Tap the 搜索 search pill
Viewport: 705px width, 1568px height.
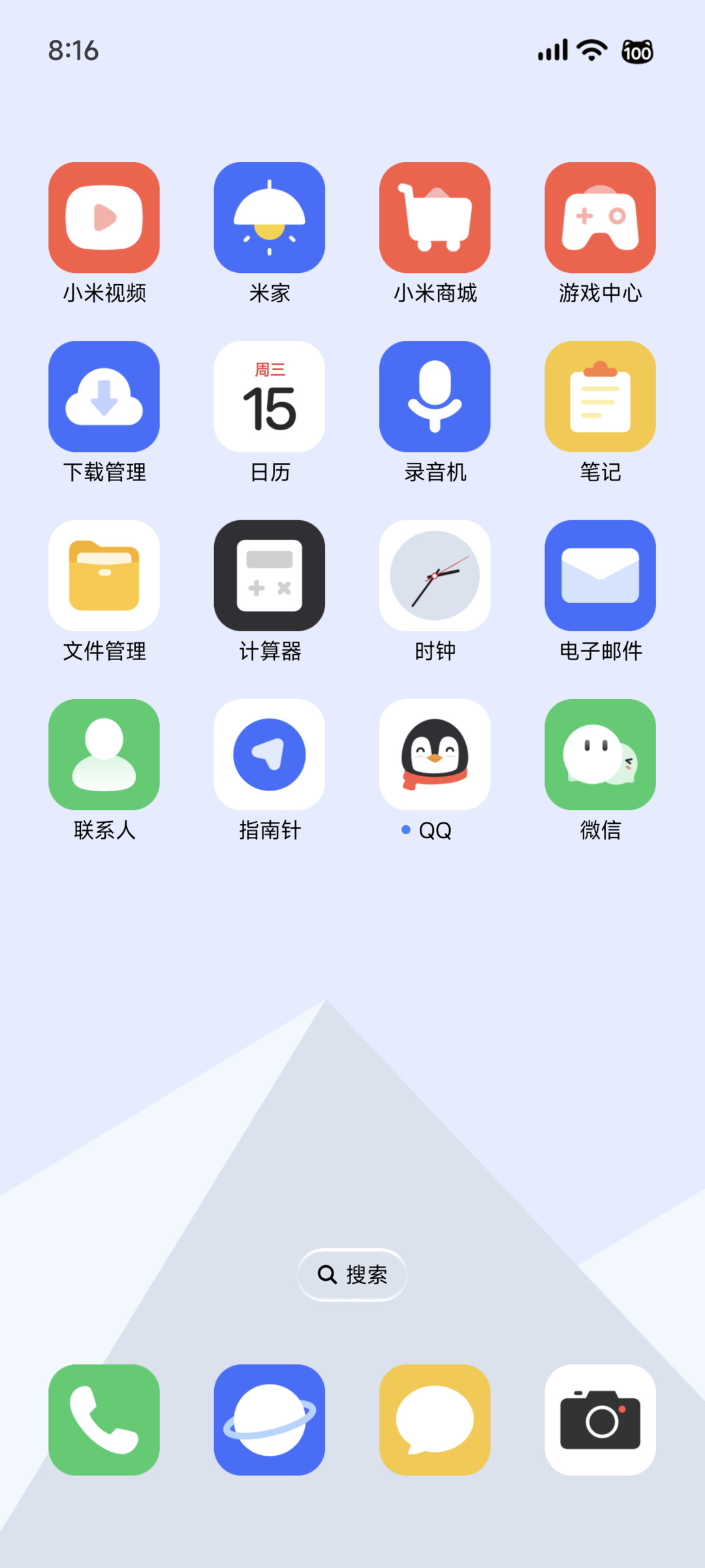[x=352, y=1274]
